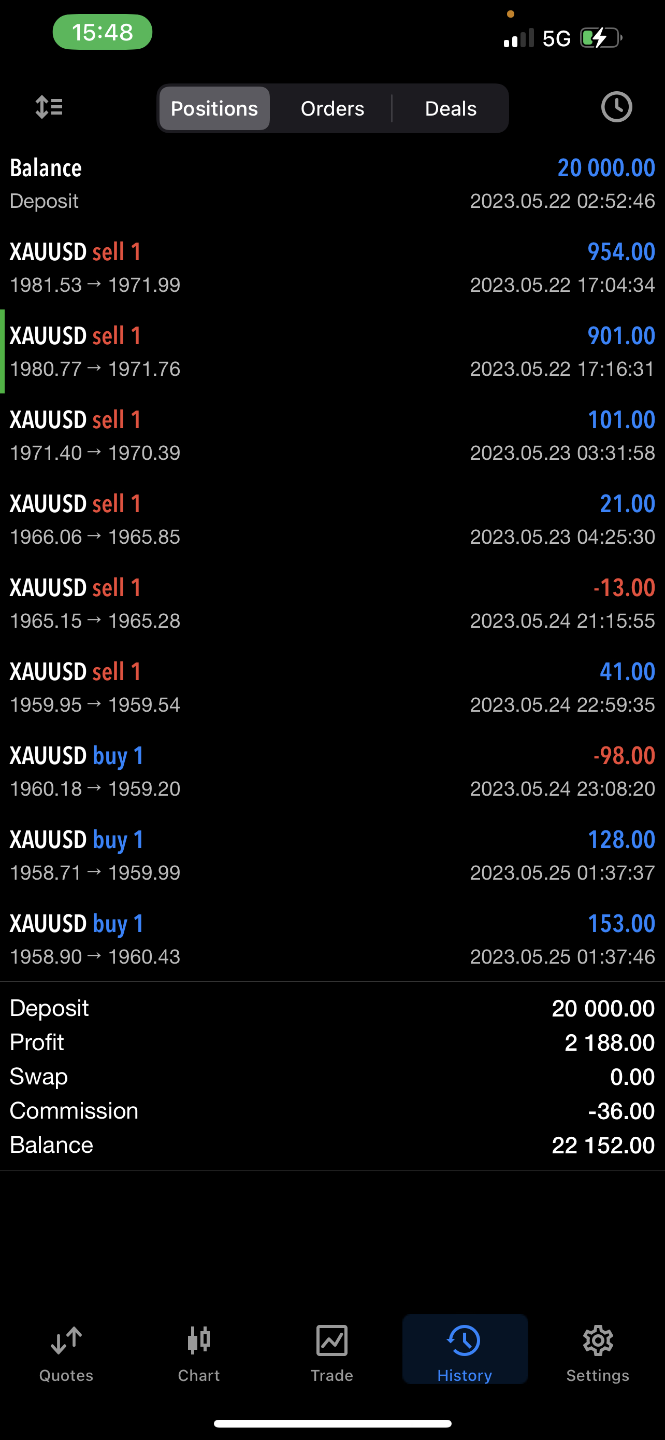Tap the XAUUSD sell with 21.00 profit
The height and width of the screenshot is (1440, 665).
pos(332,520)
